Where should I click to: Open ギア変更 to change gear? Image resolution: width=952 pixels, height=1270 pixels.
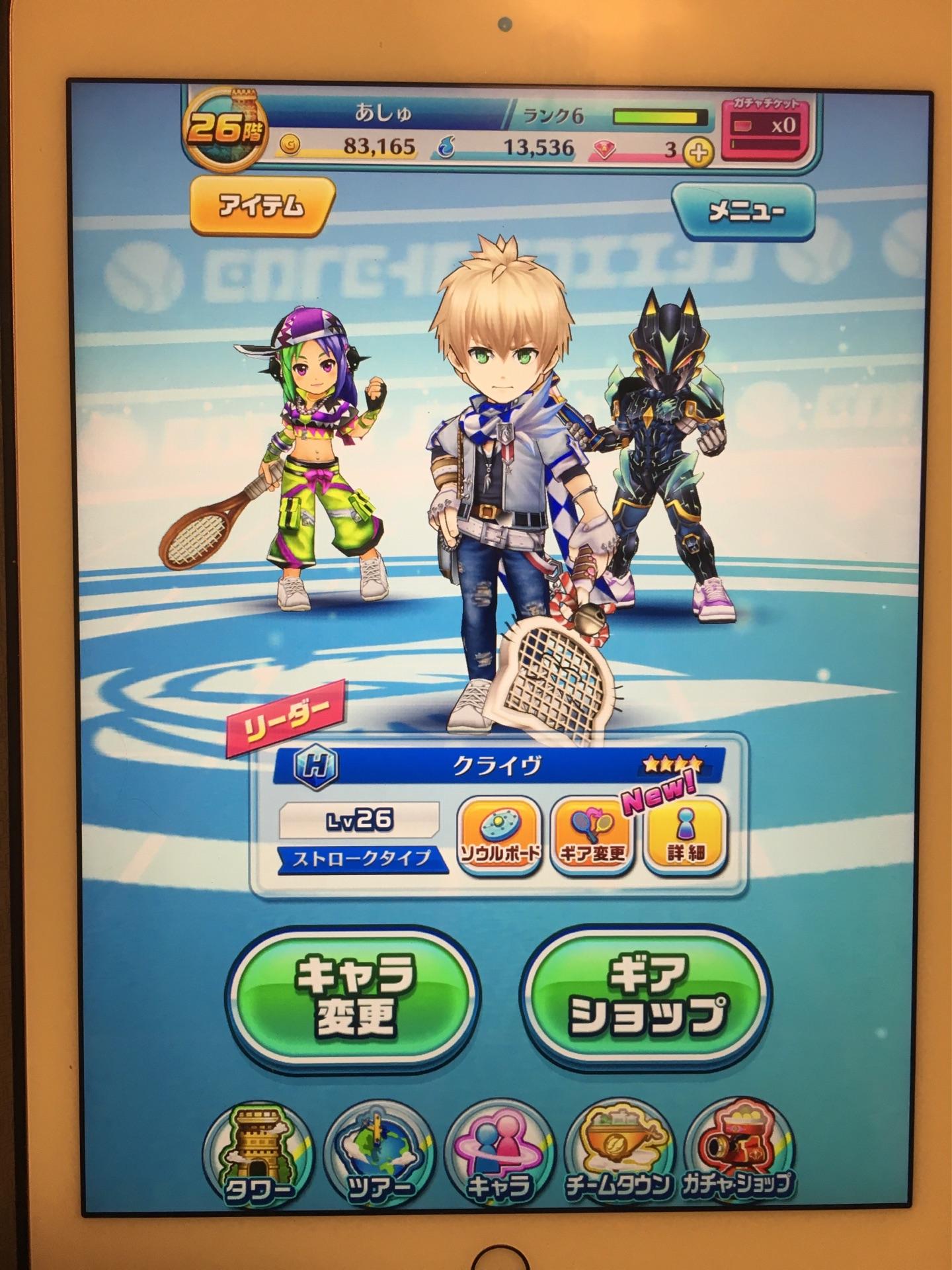(x=592, y=837)
